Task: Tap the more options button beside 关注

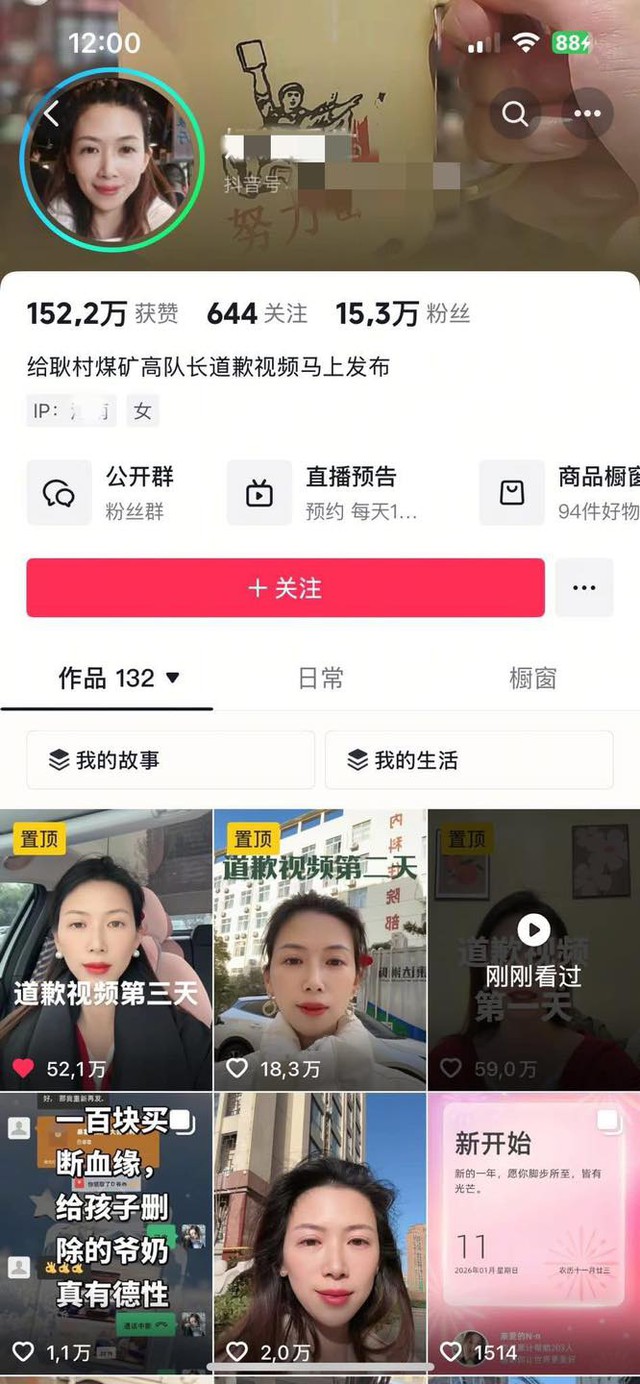Action: pyautogui.click(x=584, y=588)
